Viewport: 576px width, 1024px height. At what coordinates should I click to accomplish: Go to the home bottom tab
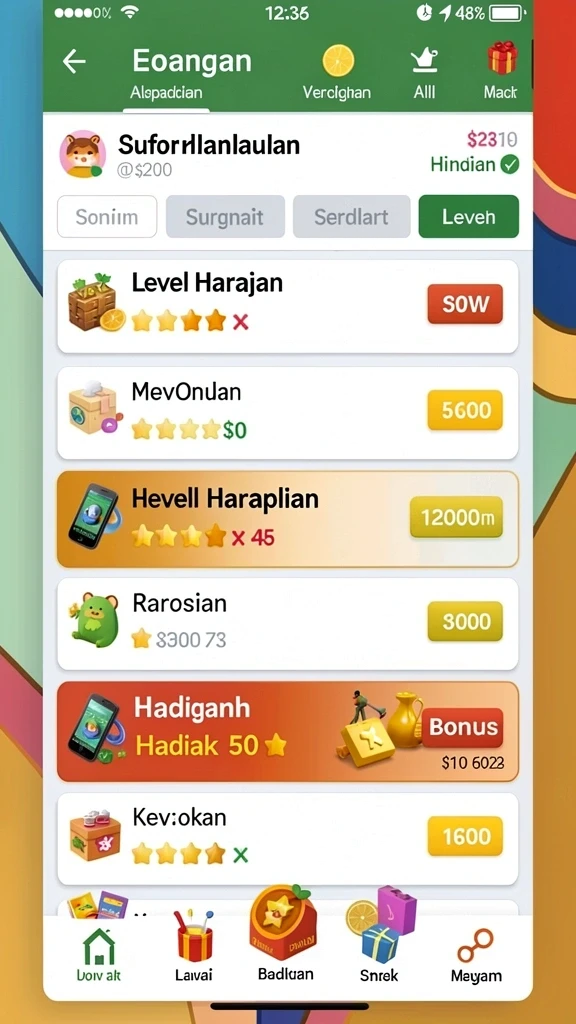coord(99,955)
